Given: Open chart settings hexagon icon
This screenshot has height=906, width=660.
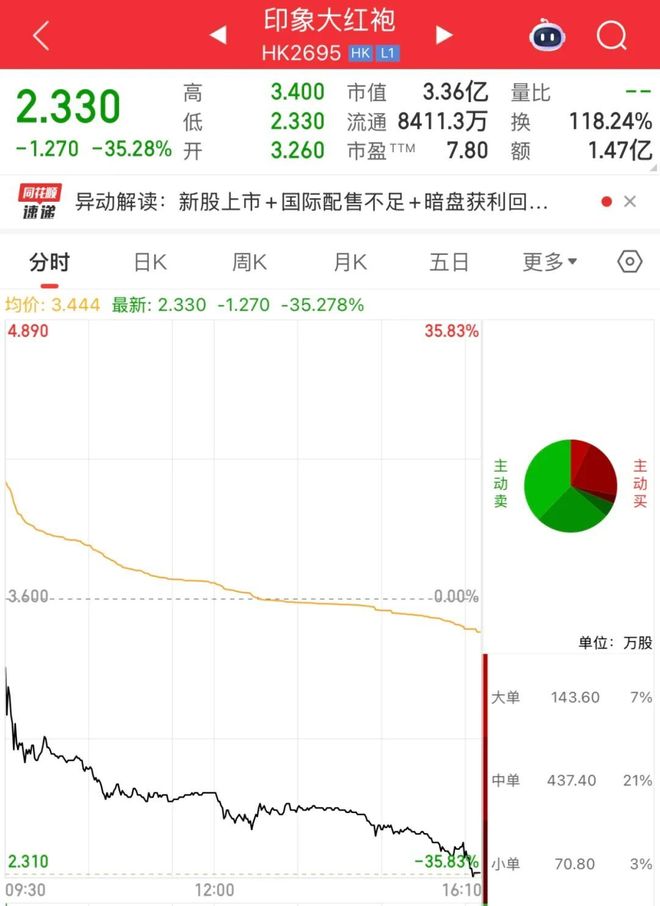Looking at the screenshot, I should pos(630,262).
